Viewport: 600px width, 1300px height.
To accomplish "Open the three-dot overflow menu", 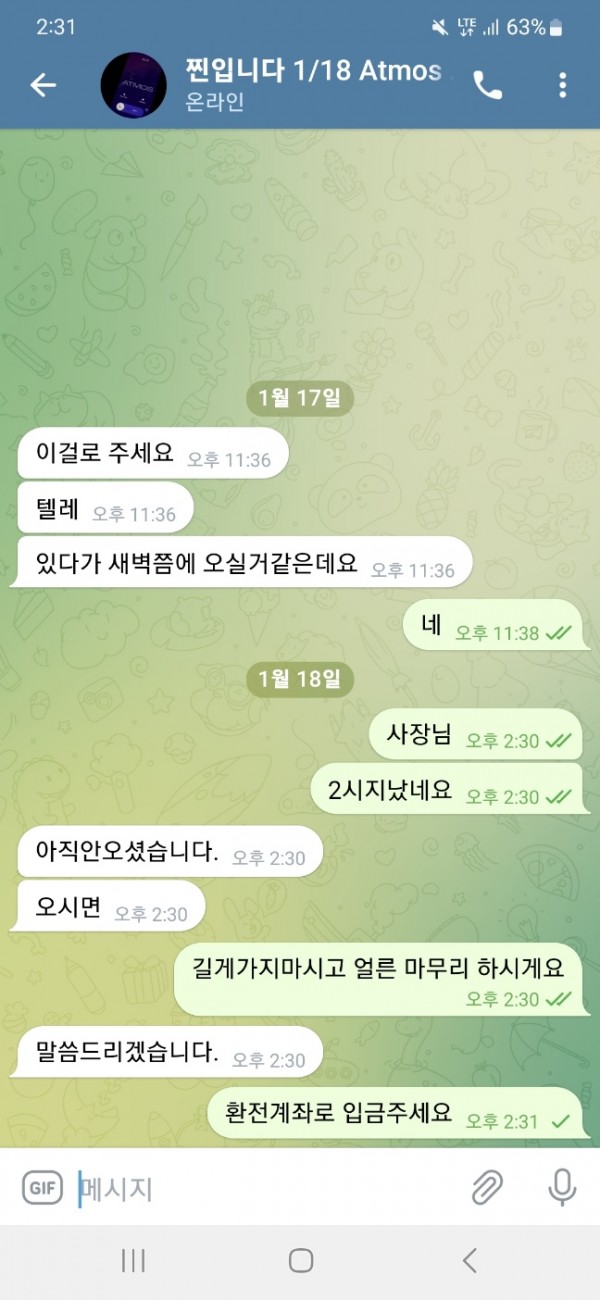I will [563, 85].
